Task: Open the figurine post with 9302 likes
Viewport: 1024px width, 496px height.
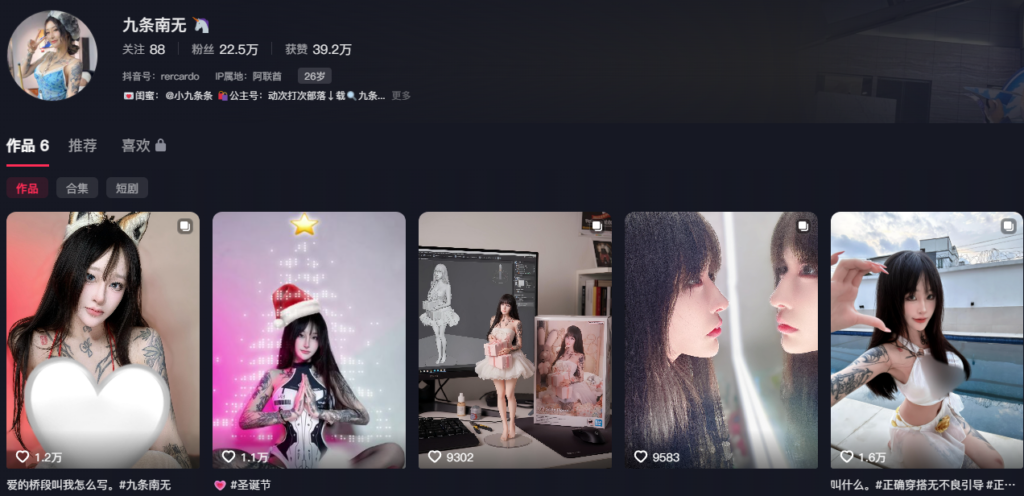Action: click(514, 340)
